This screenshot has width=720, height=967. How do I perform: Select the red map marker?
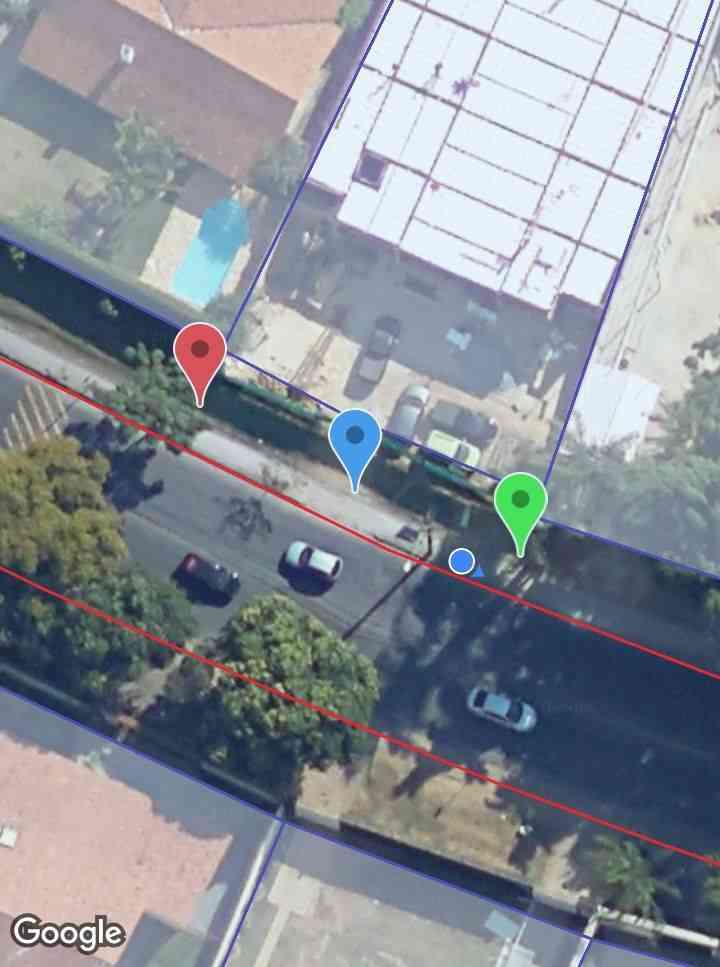[200, 354]
